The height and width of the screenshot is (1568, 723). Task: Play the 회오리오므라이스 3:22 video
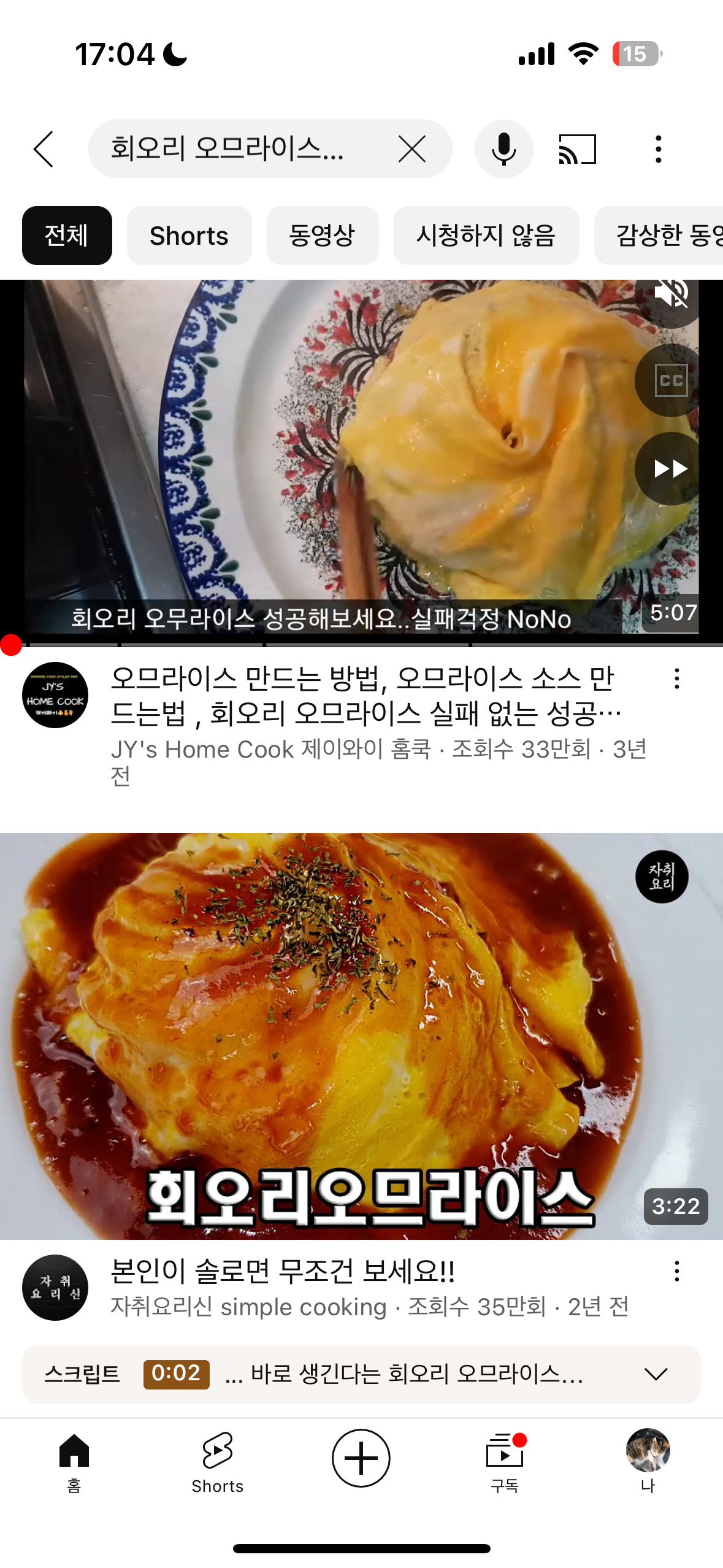click(361, 1036)
